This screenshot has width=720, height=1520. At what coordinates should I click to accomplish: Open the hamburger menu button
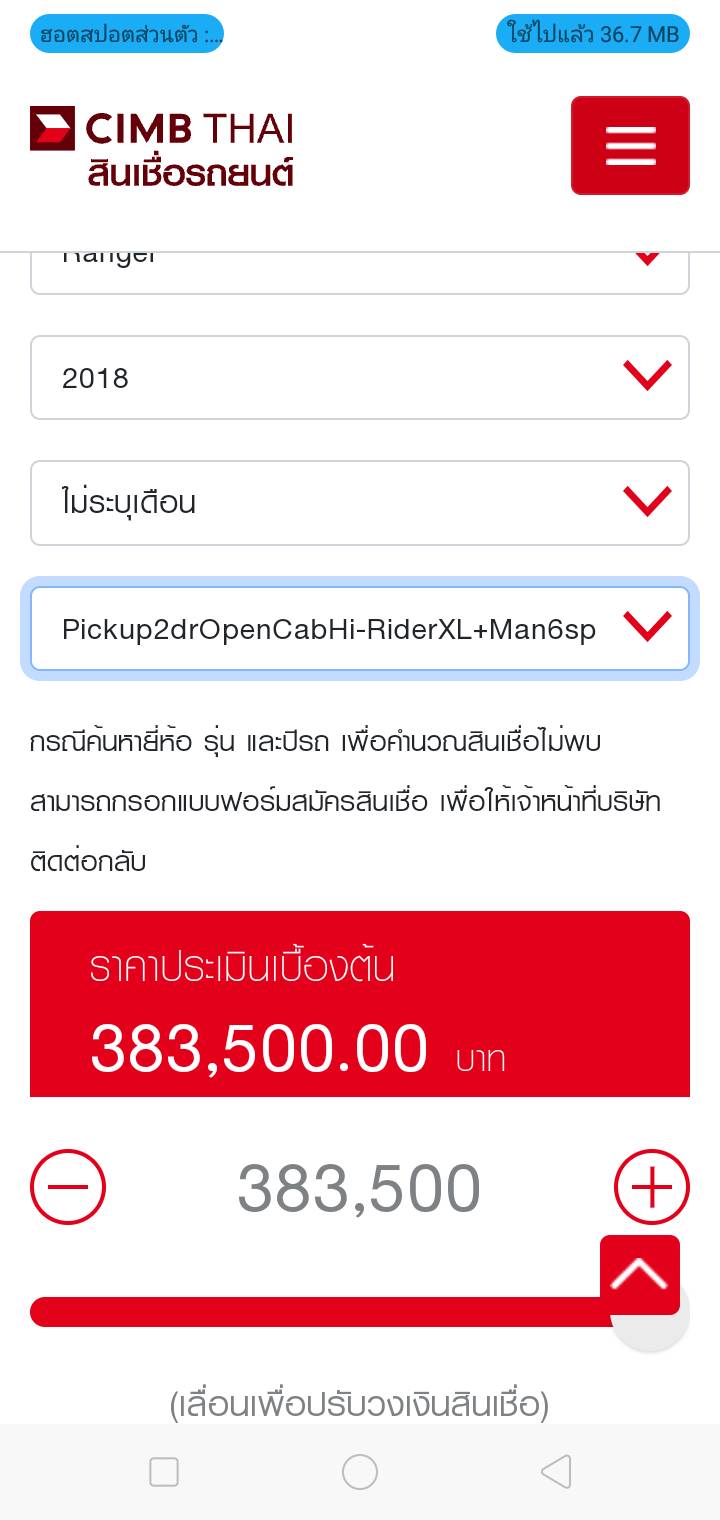click(x=630, y=145)
